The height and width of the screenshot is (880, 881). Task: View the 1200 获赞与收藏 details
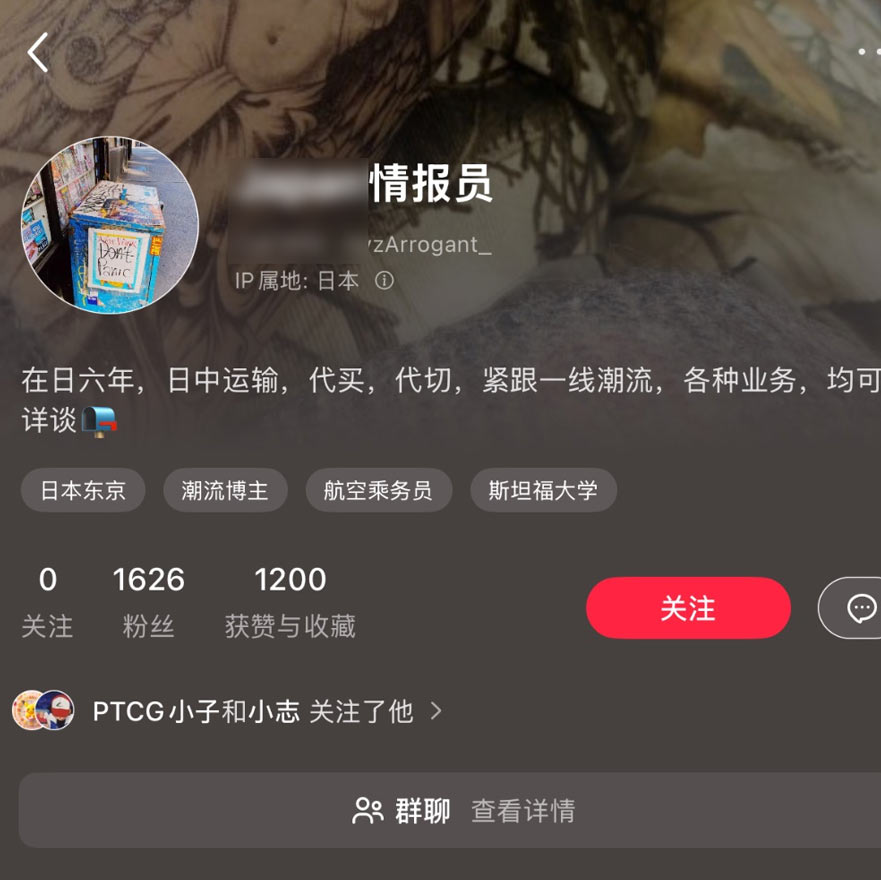click(x=290, y=601)
